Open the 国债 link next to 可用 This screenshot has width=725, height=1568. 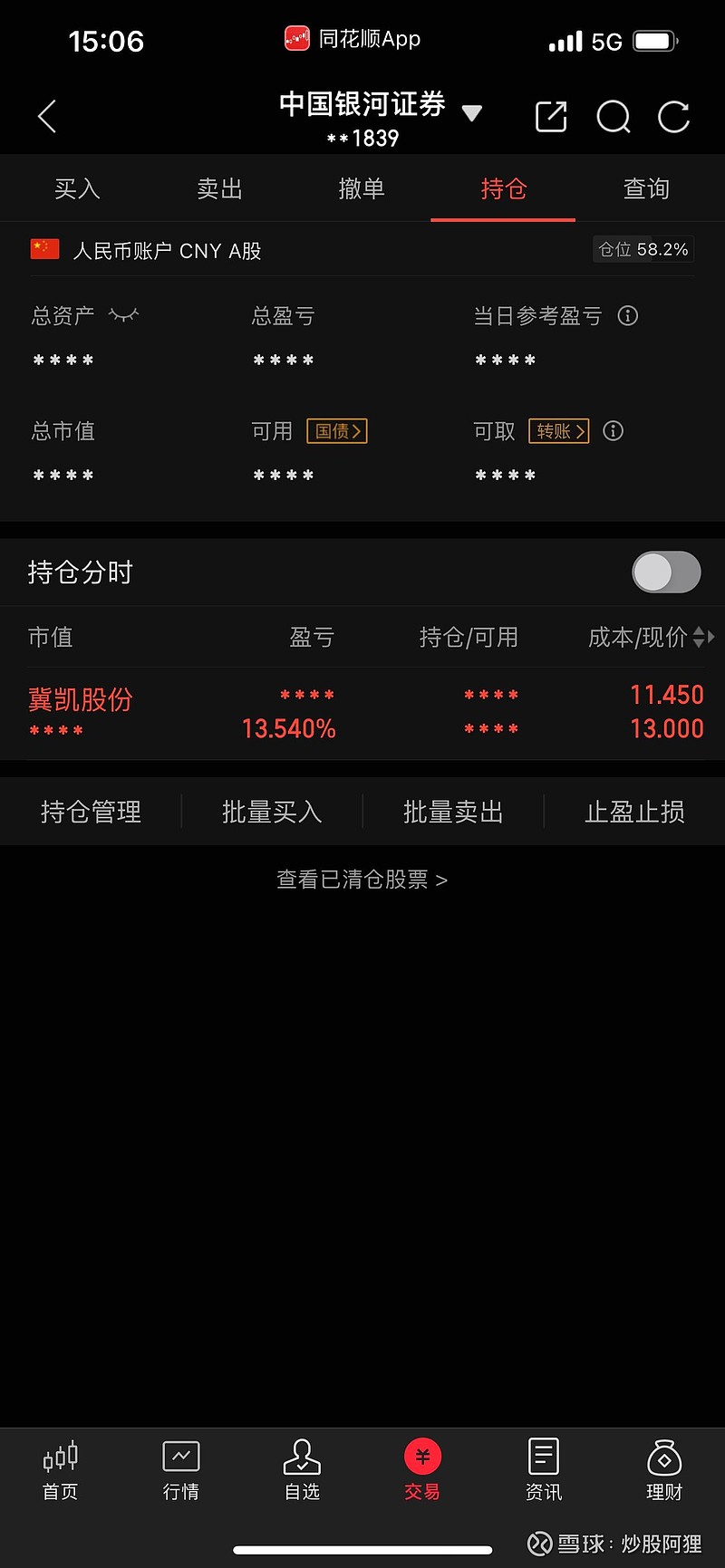click(337, 431)
